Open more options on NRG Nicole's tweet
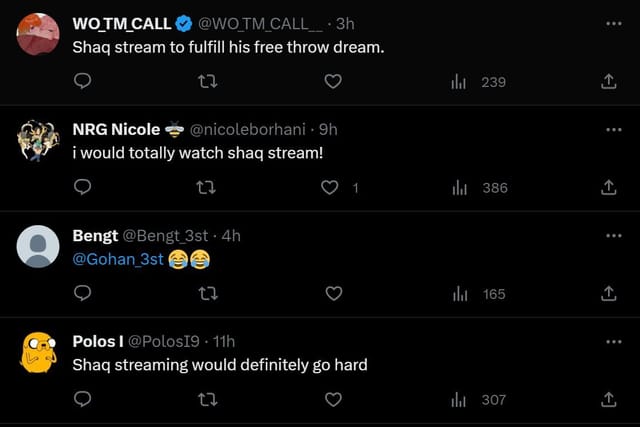Viewport: 640px width, 427px height. coord(613,129)
